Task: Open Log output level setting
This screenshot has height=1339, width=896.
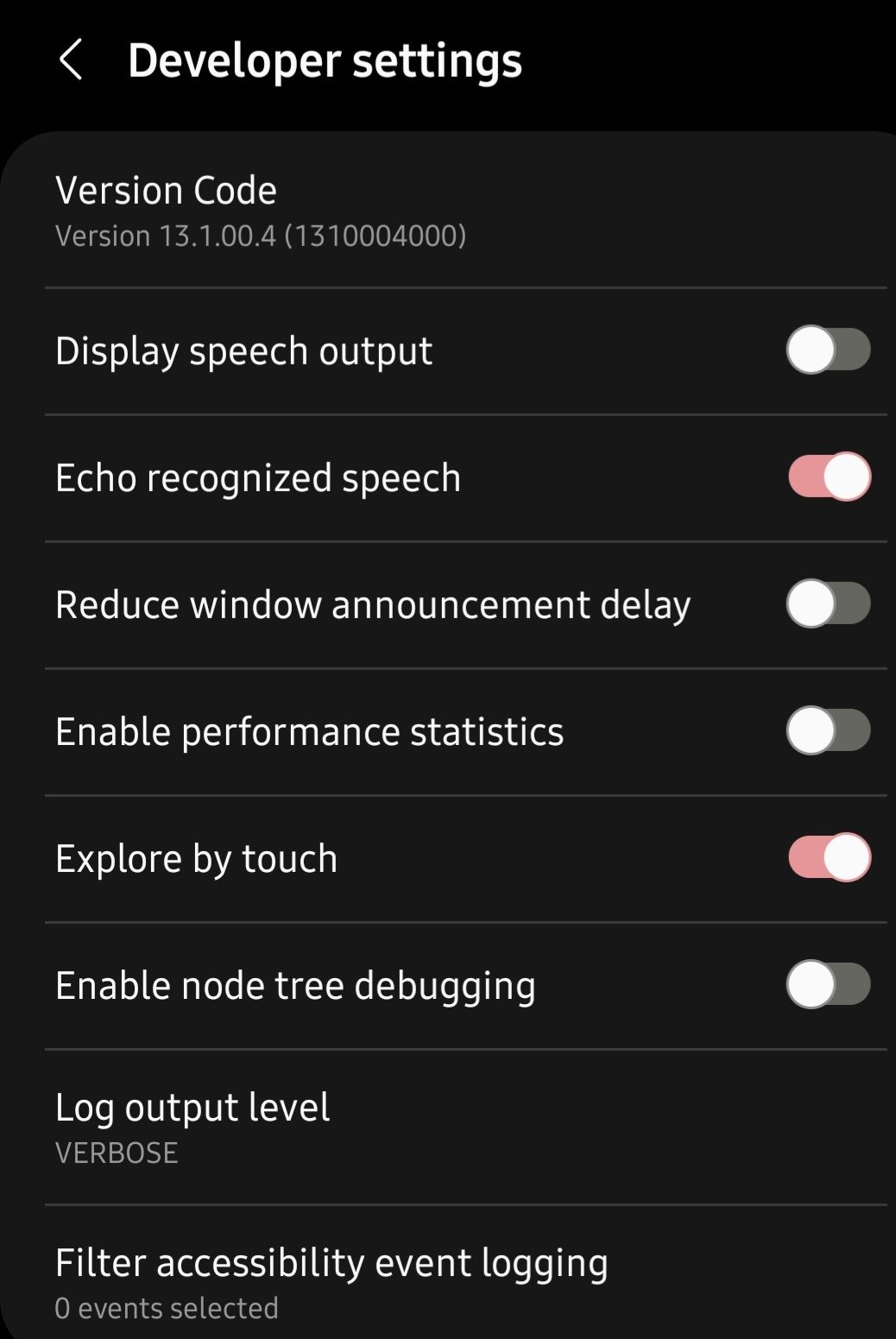Action: (x=193, y=1127)
